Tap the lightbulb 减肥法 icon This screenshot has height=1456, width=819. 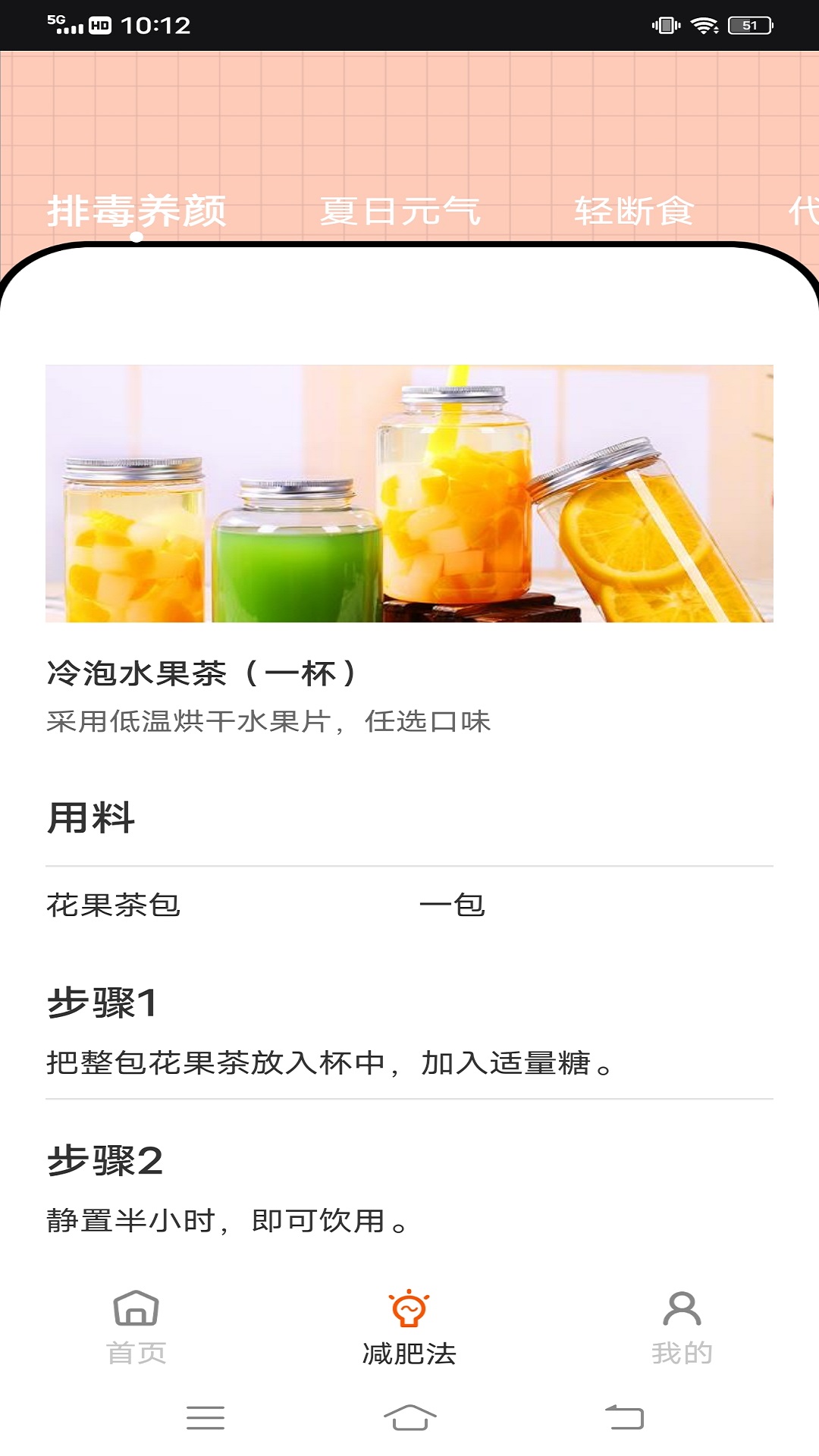point(409,1302)
